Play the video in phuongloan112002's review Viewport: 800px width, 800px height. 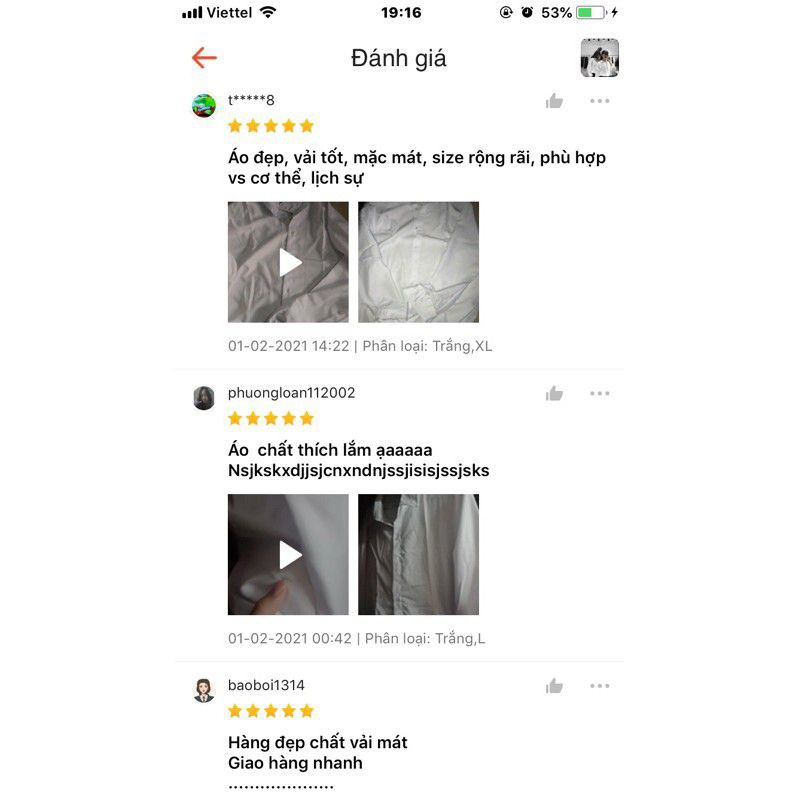[x=288, y=554]
